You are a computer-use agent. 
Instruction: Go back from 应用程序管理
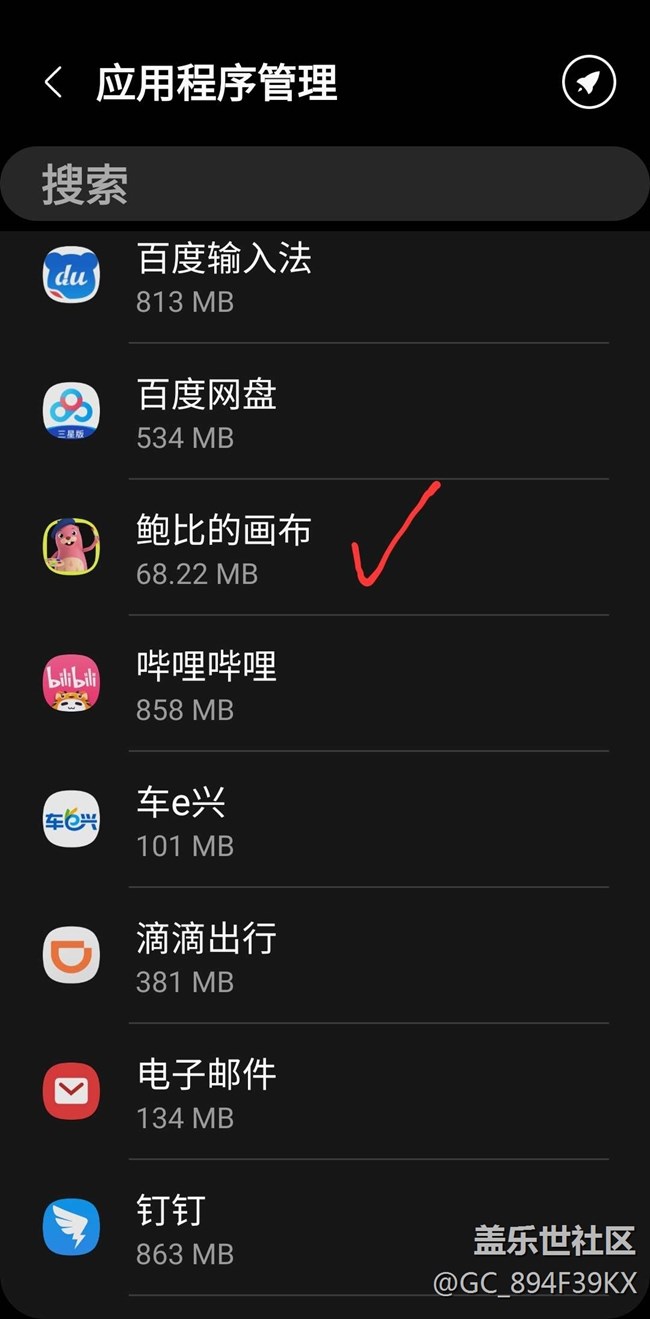point(54,83)
